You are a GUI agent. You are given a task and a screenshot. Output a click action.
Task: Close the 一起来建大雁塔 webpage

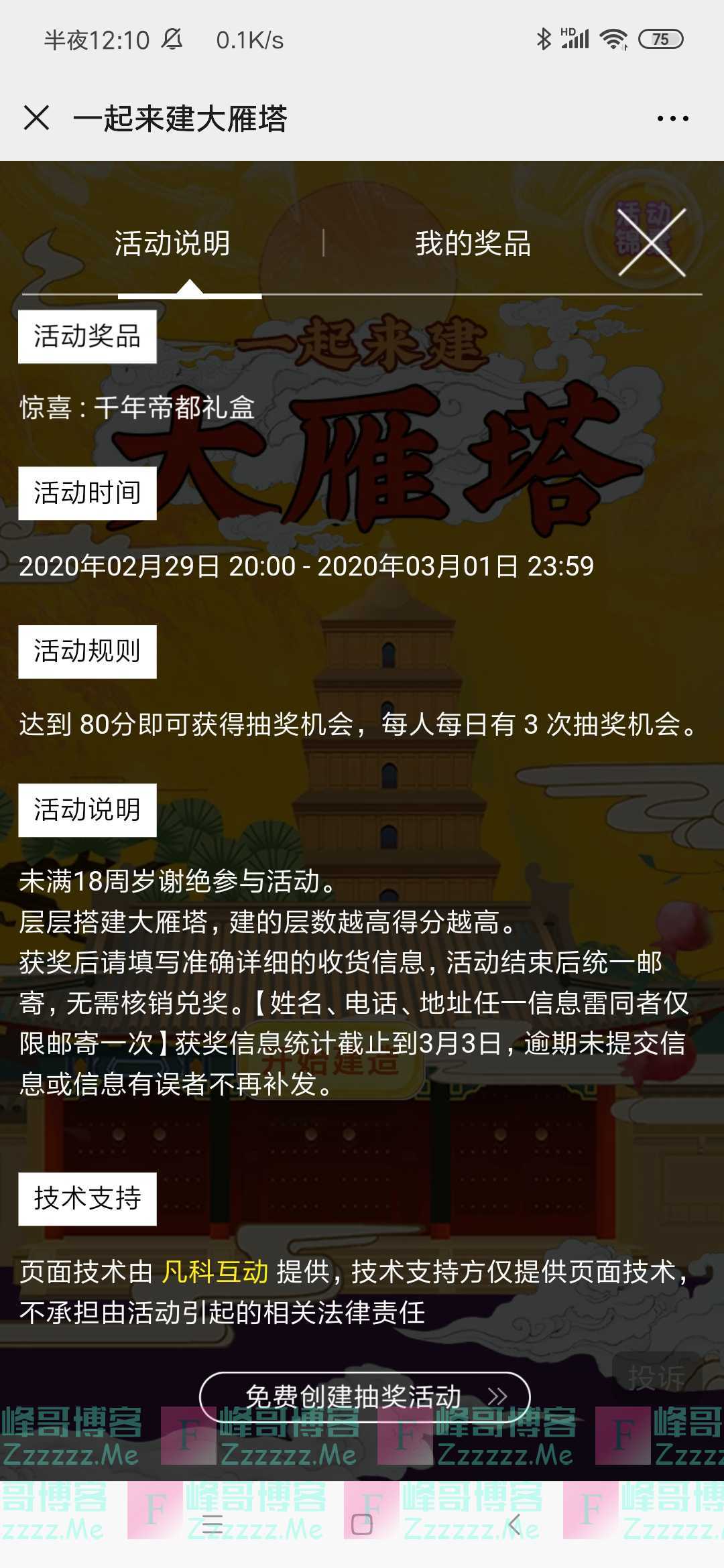tap(36, 119)
